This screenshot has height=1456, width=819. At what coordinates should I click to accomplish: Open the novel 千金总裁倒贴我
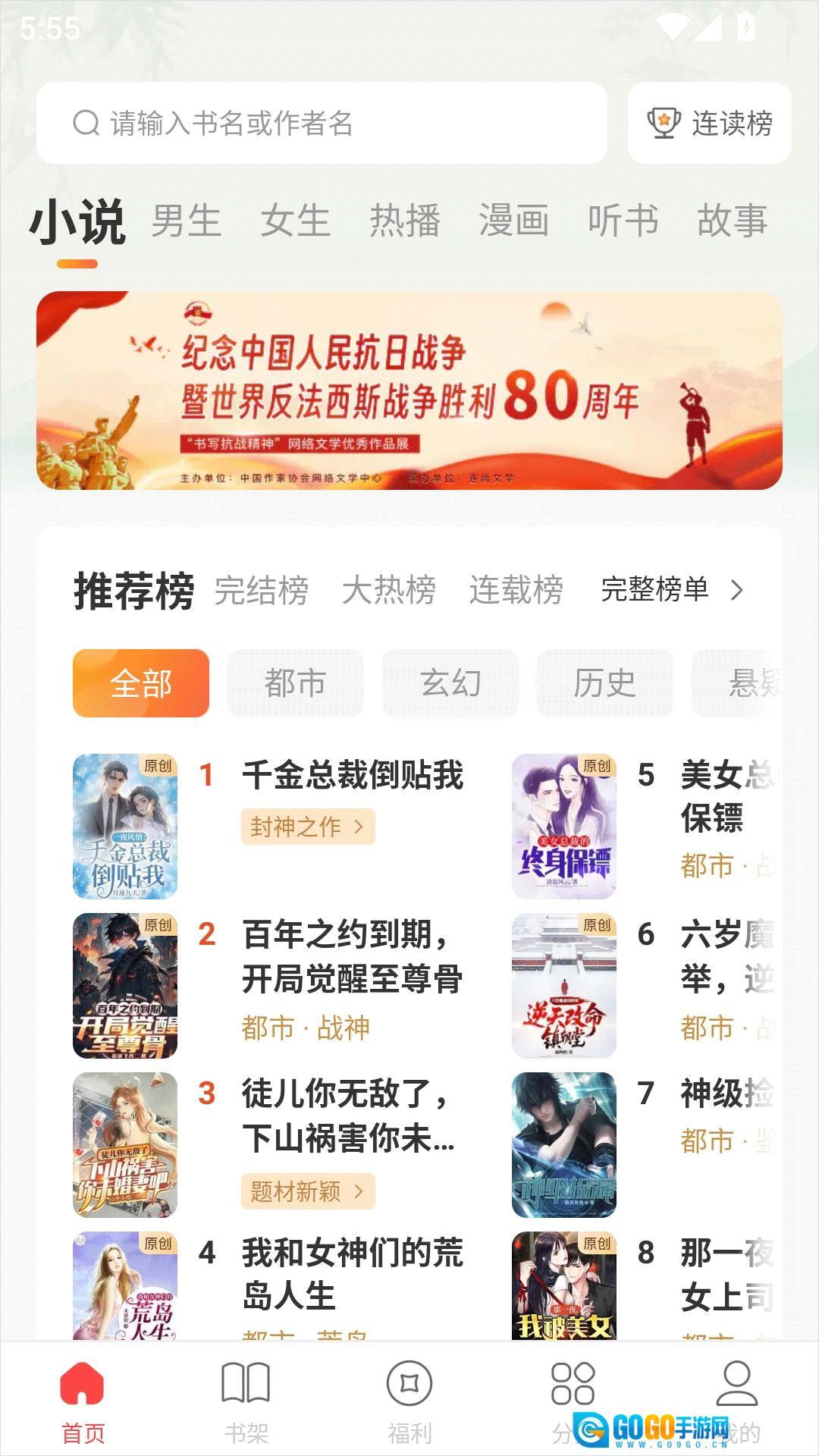pos(352,776)
